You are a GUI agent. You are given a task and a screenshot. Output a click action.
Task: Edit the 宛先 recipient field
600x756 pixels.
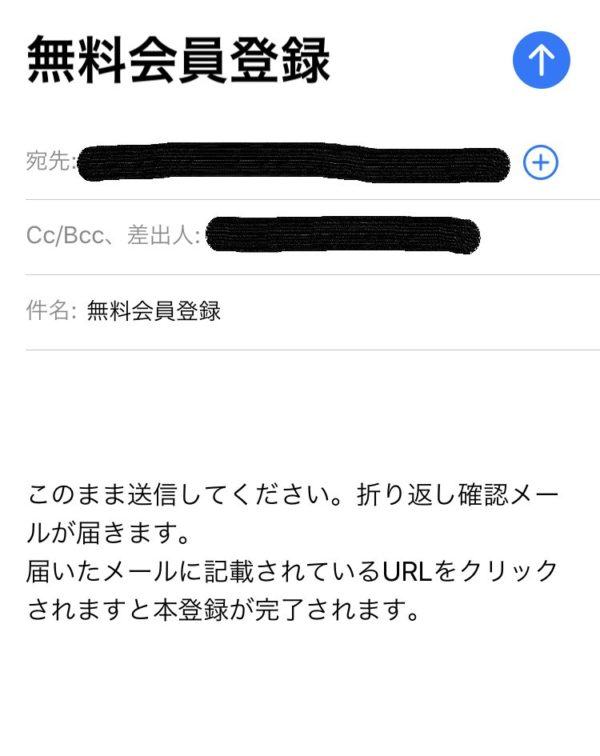[x=290, y=163]
